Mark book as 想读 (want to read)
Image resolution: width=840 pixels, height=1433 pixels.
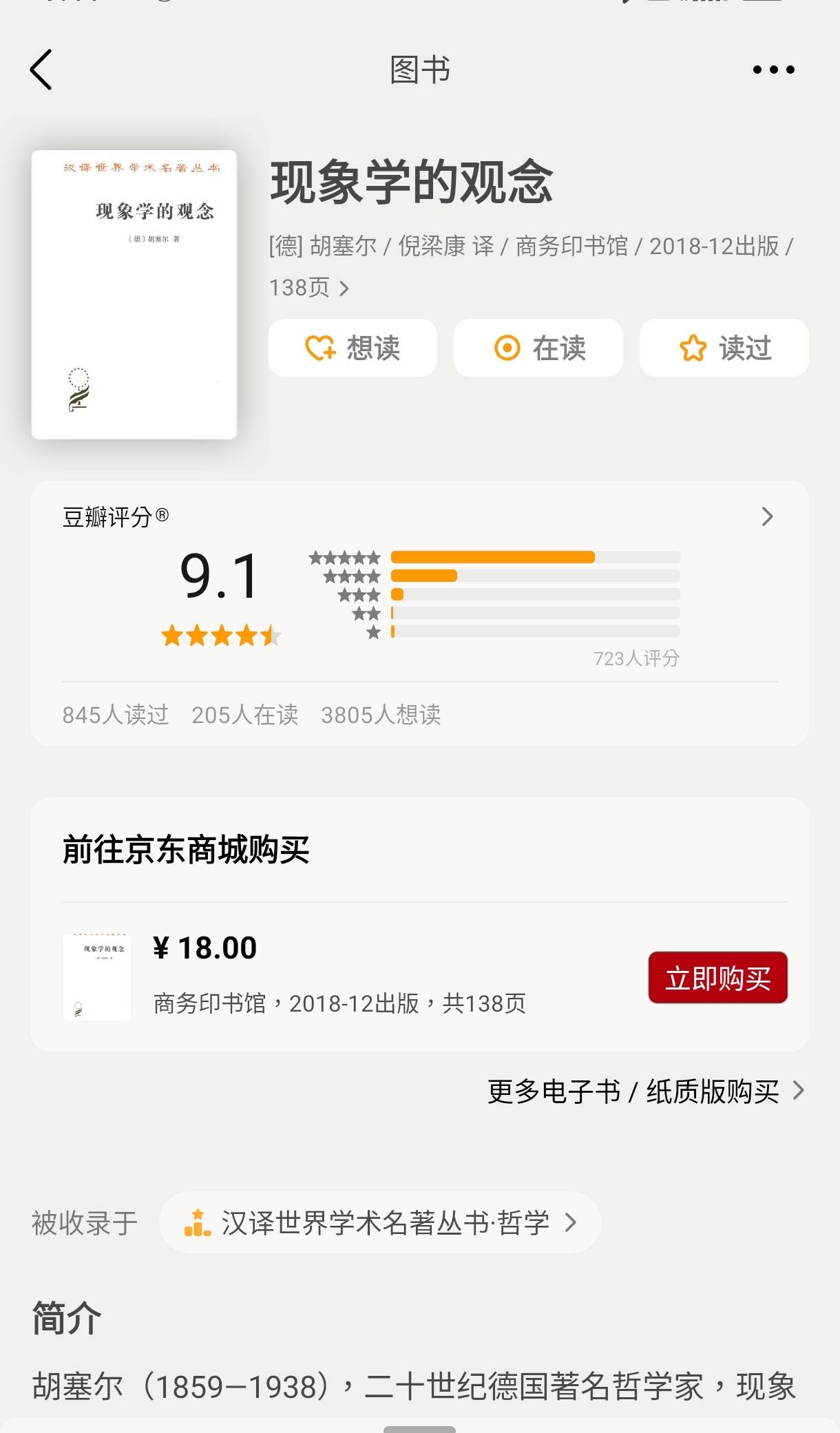pyautogui.click(x=353, y=348)
